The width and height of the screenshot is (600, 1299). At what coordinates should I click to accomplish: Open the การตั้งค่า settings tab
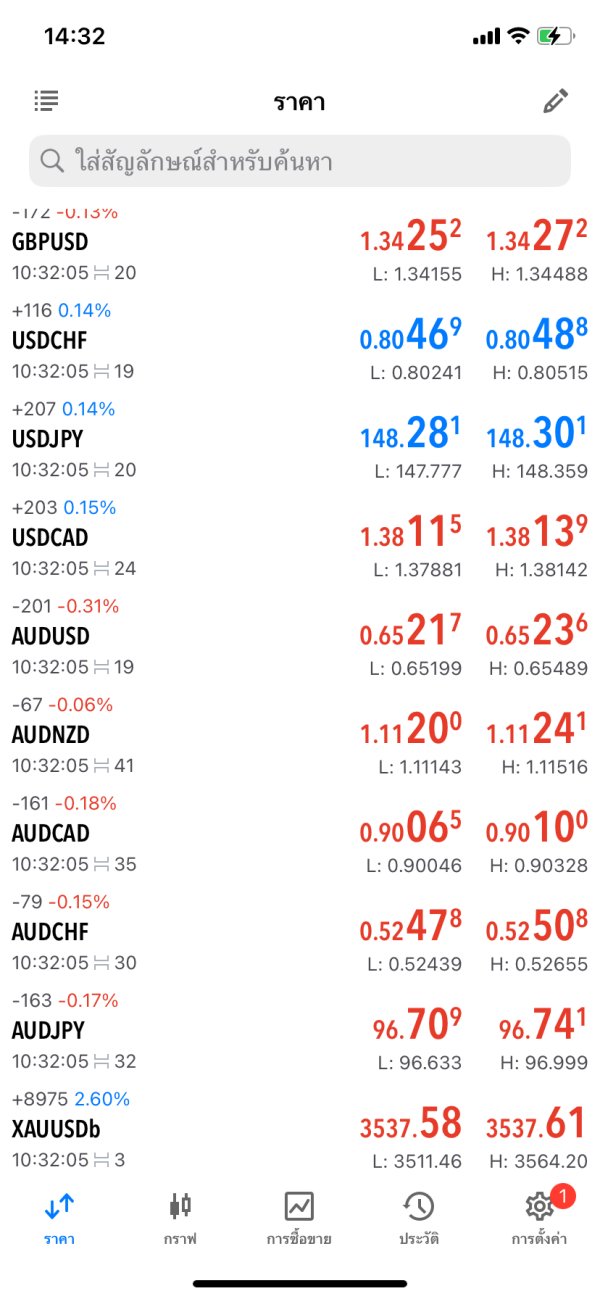(x=540, y=1218)
